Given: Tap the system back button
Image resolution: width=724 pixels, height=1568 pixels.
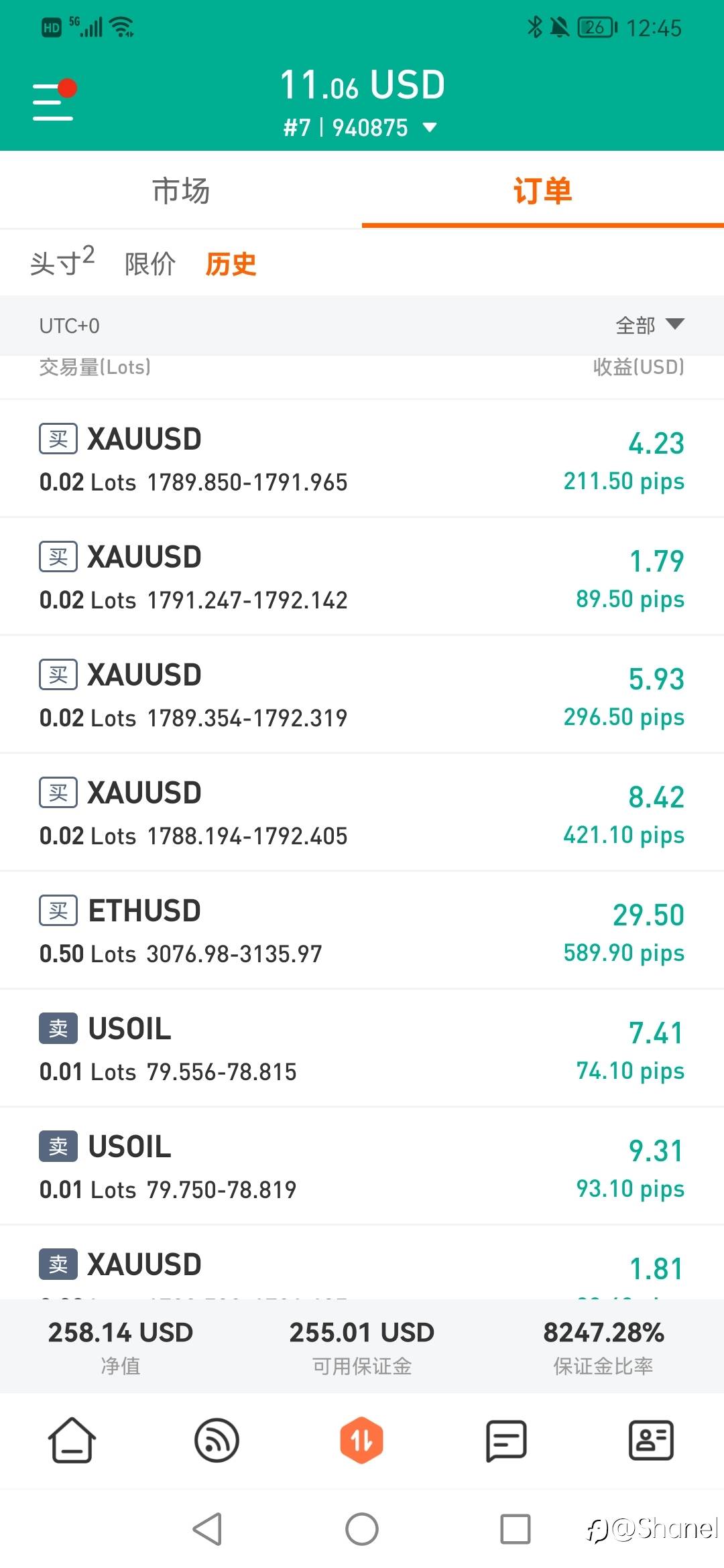Looking at the screenshot, I should click(x=207, y=1529).
